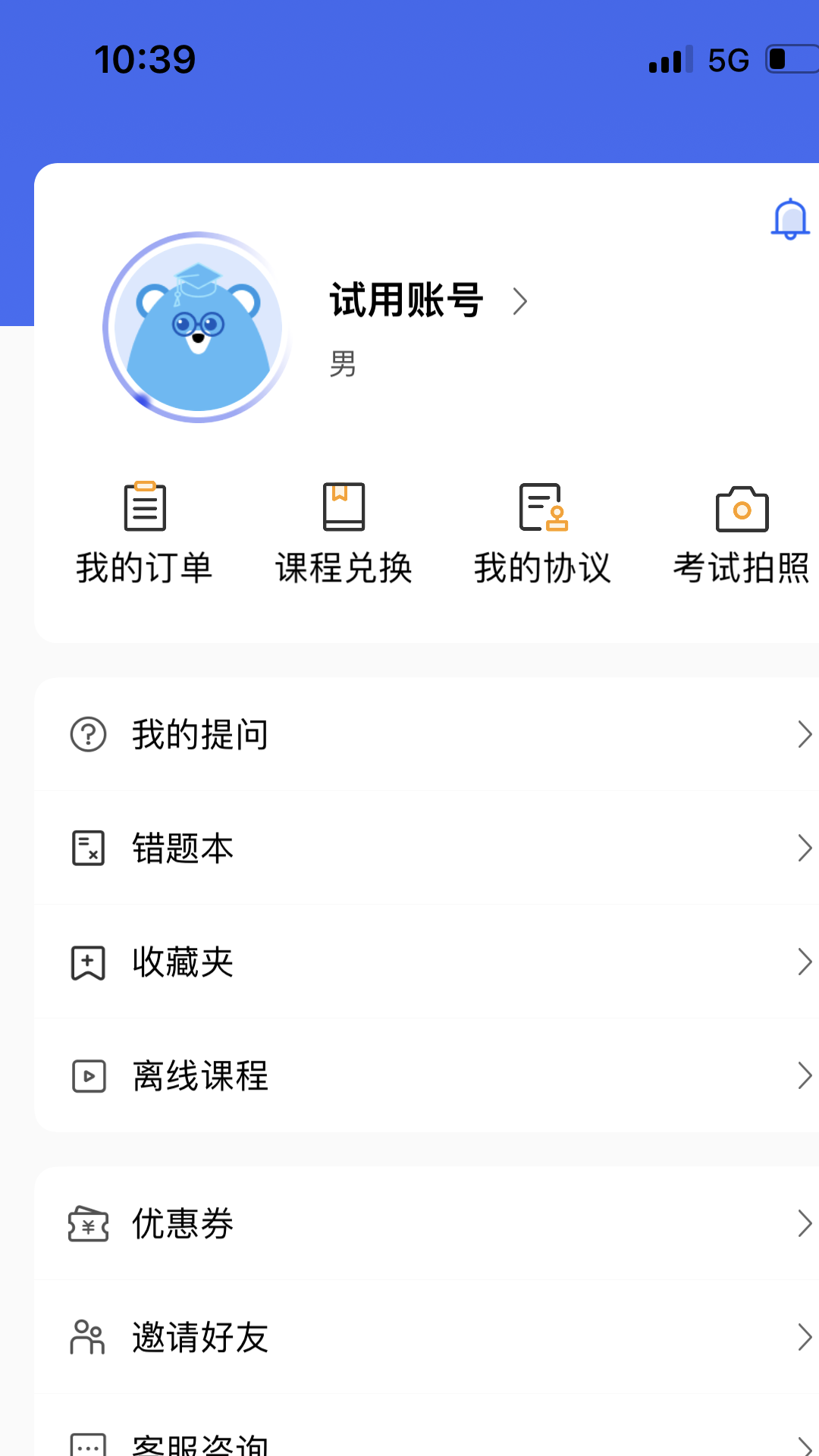Open 优惠券 coupons entry
Screen dimensions: 819x1456
[182, 1224]
